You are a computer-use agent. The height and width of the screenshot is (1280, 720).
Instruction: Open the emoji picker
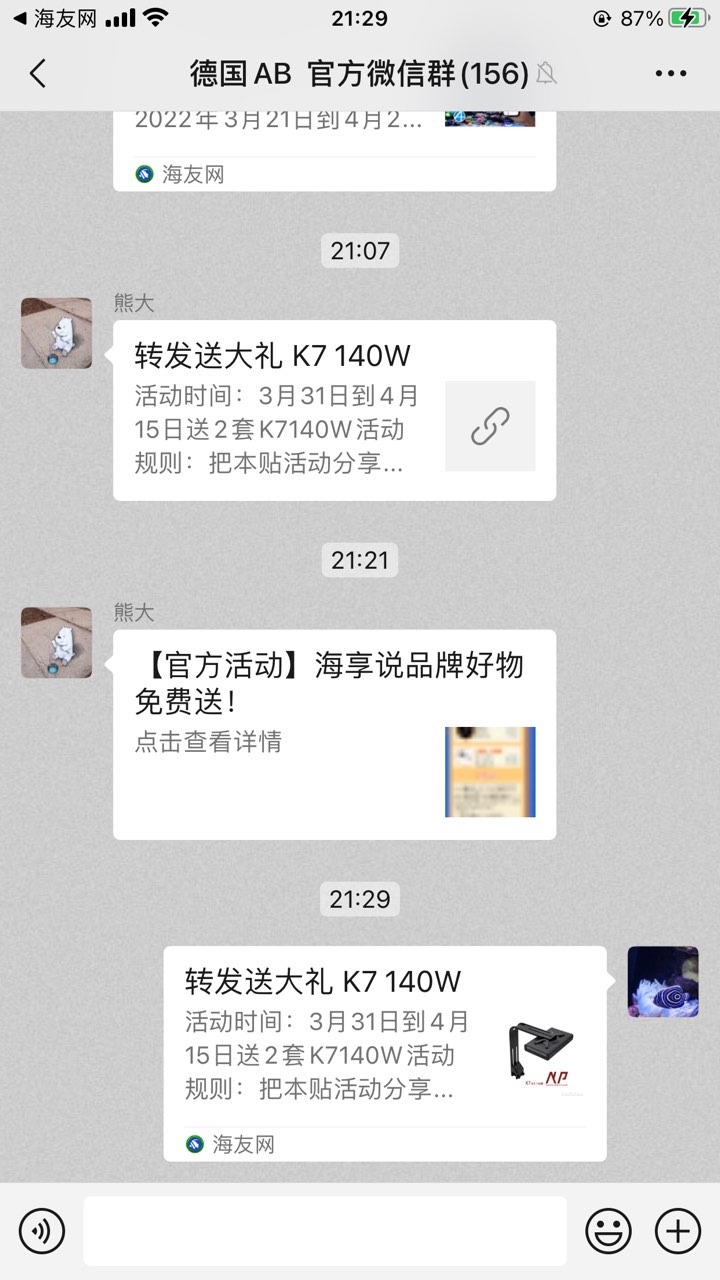point(608,1230)
